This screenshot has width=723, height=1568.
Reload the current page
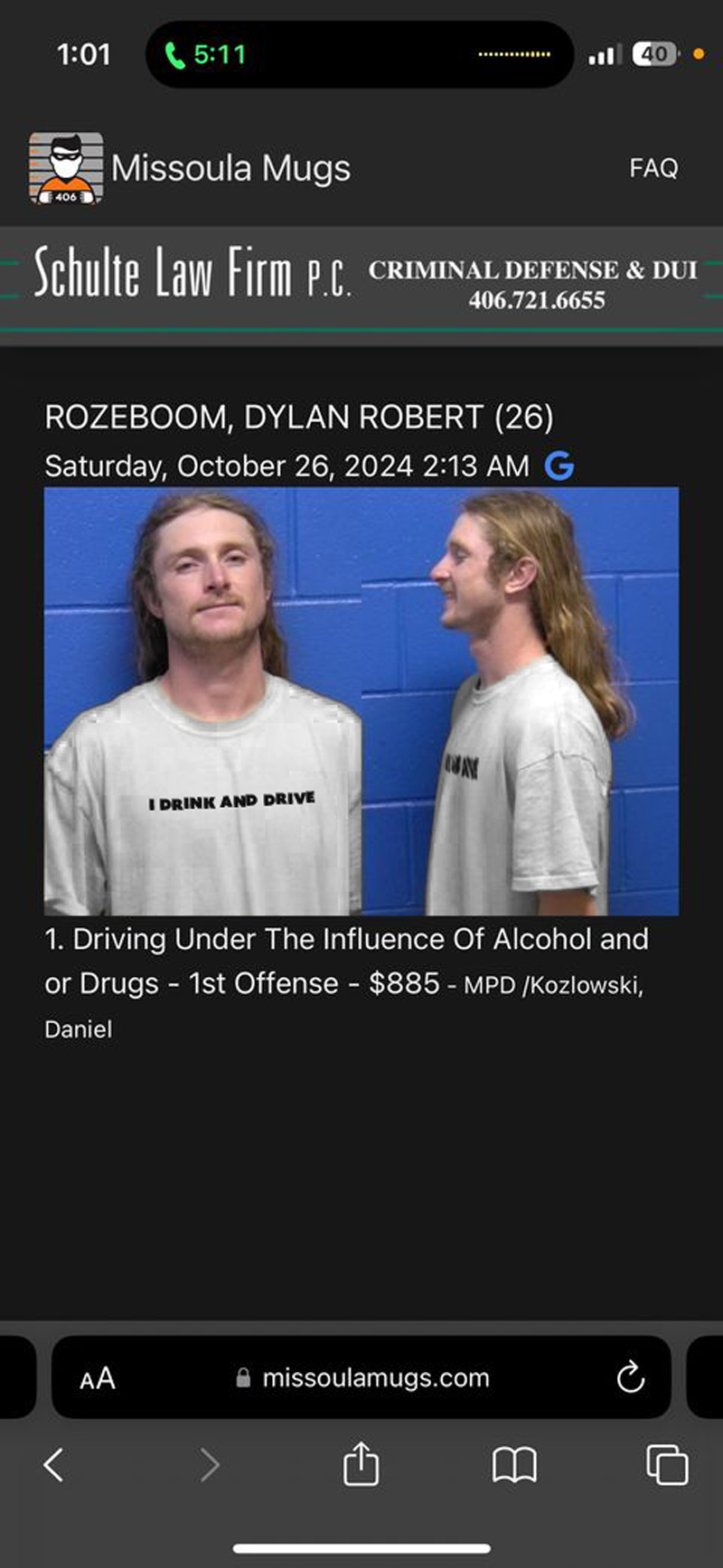pyautogui.click(x=630, y=1378)
